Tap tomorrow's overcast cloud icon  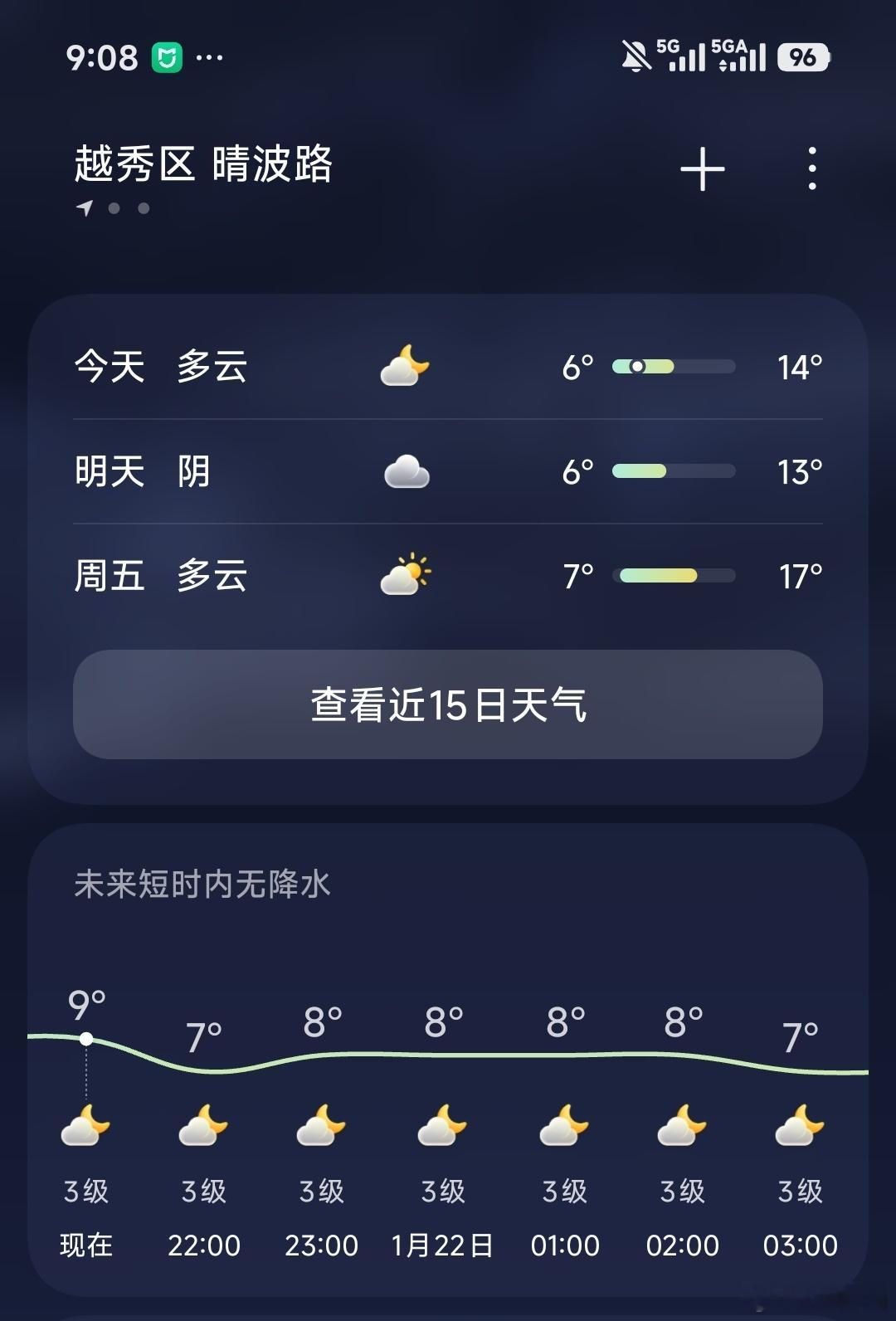coord(404,470)
